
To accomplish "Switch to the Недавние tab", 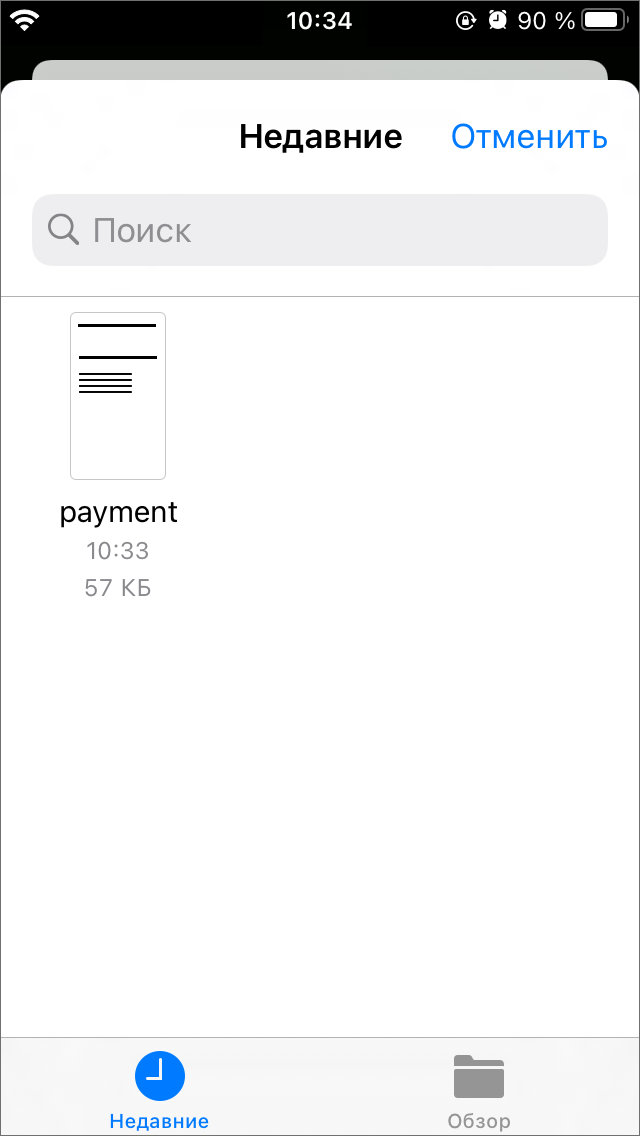I will click(160, 1088).
